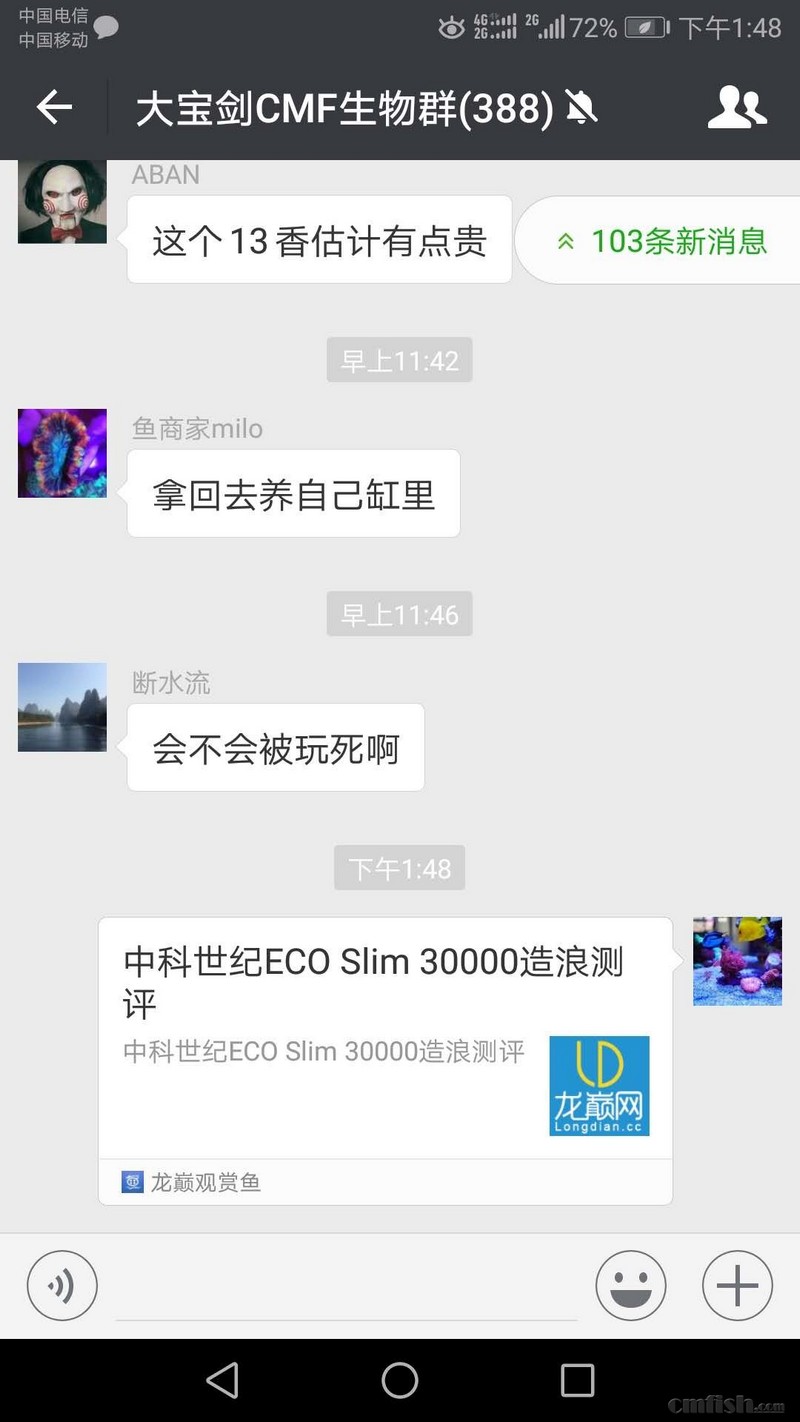Switch to voice message input

[x=62, y=1286]
